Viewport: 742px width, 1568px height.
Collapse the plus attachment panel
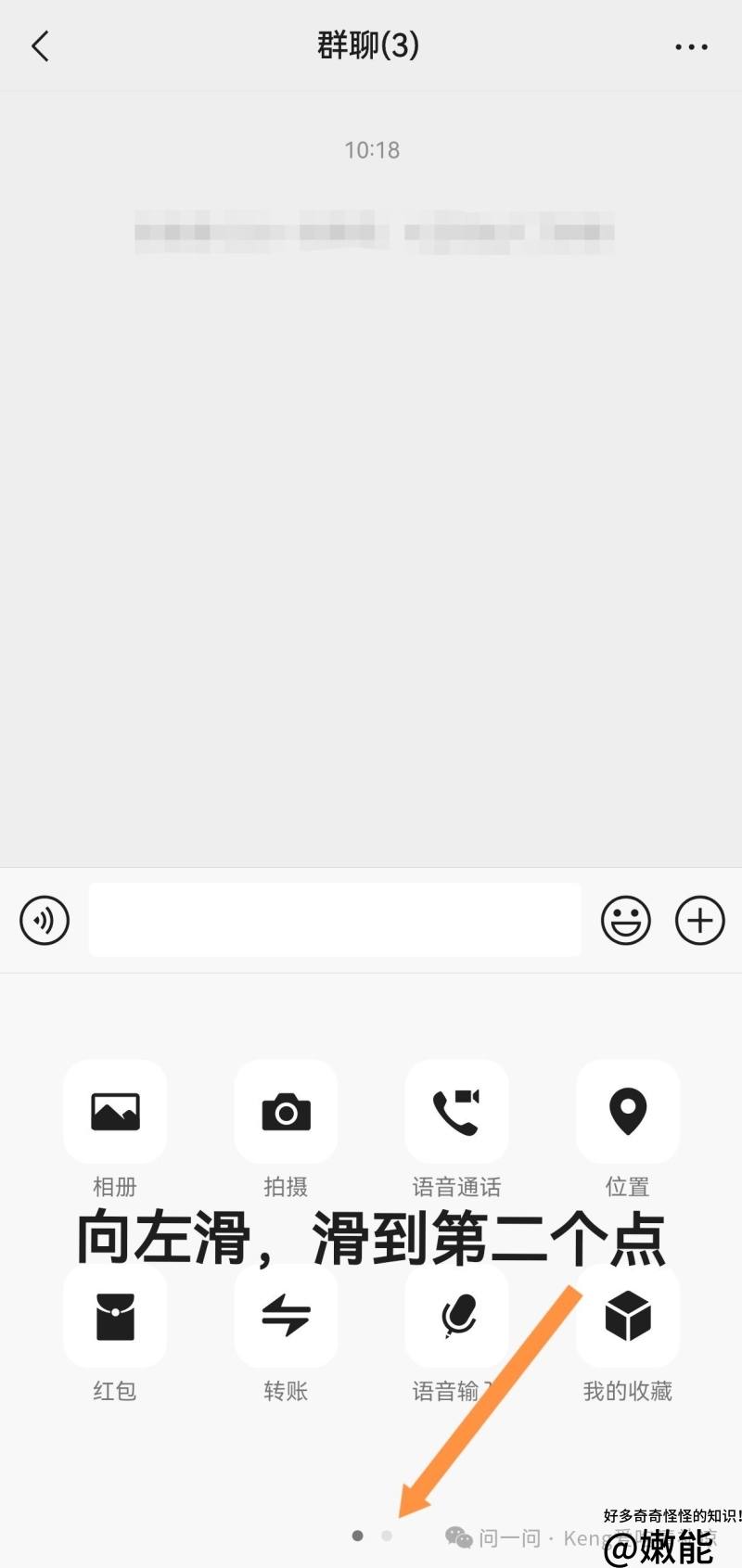(699, 921)
